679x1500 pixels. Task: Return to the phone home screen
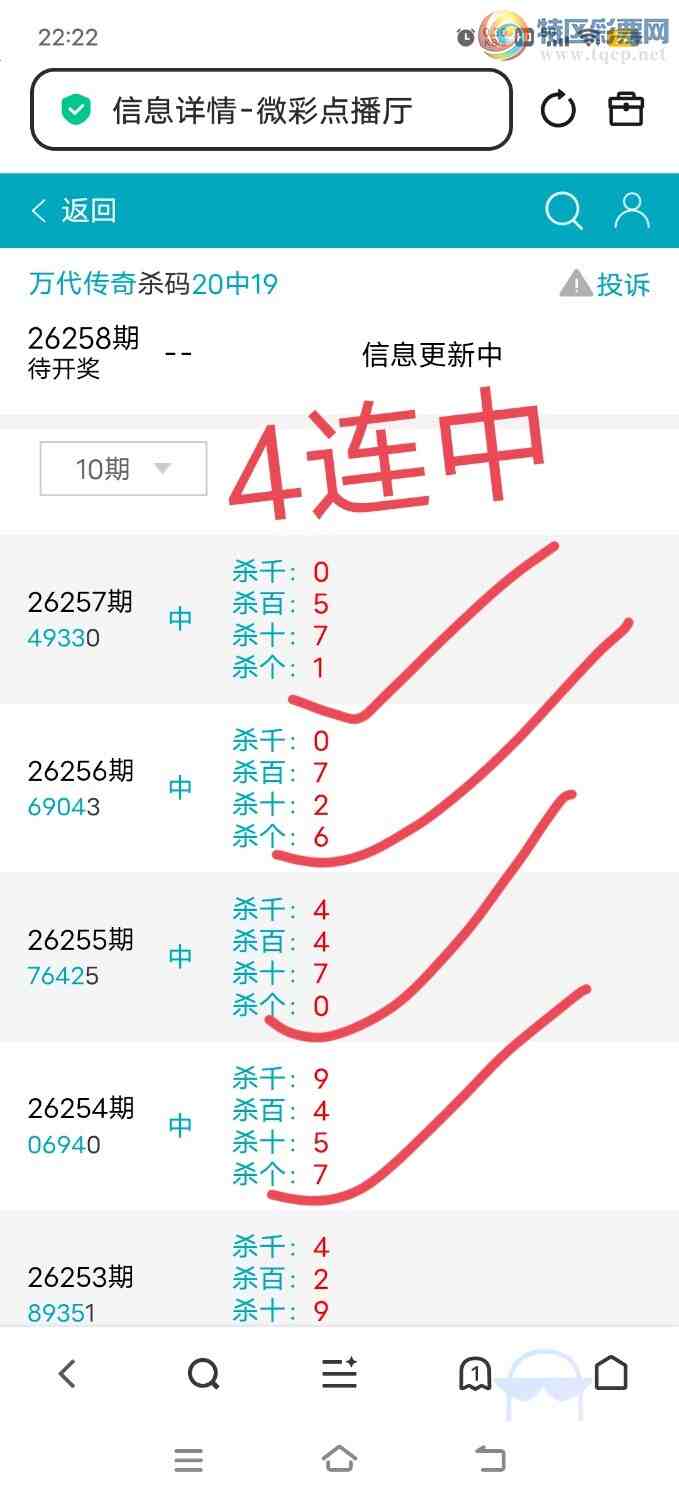(x=339, y=1459)
